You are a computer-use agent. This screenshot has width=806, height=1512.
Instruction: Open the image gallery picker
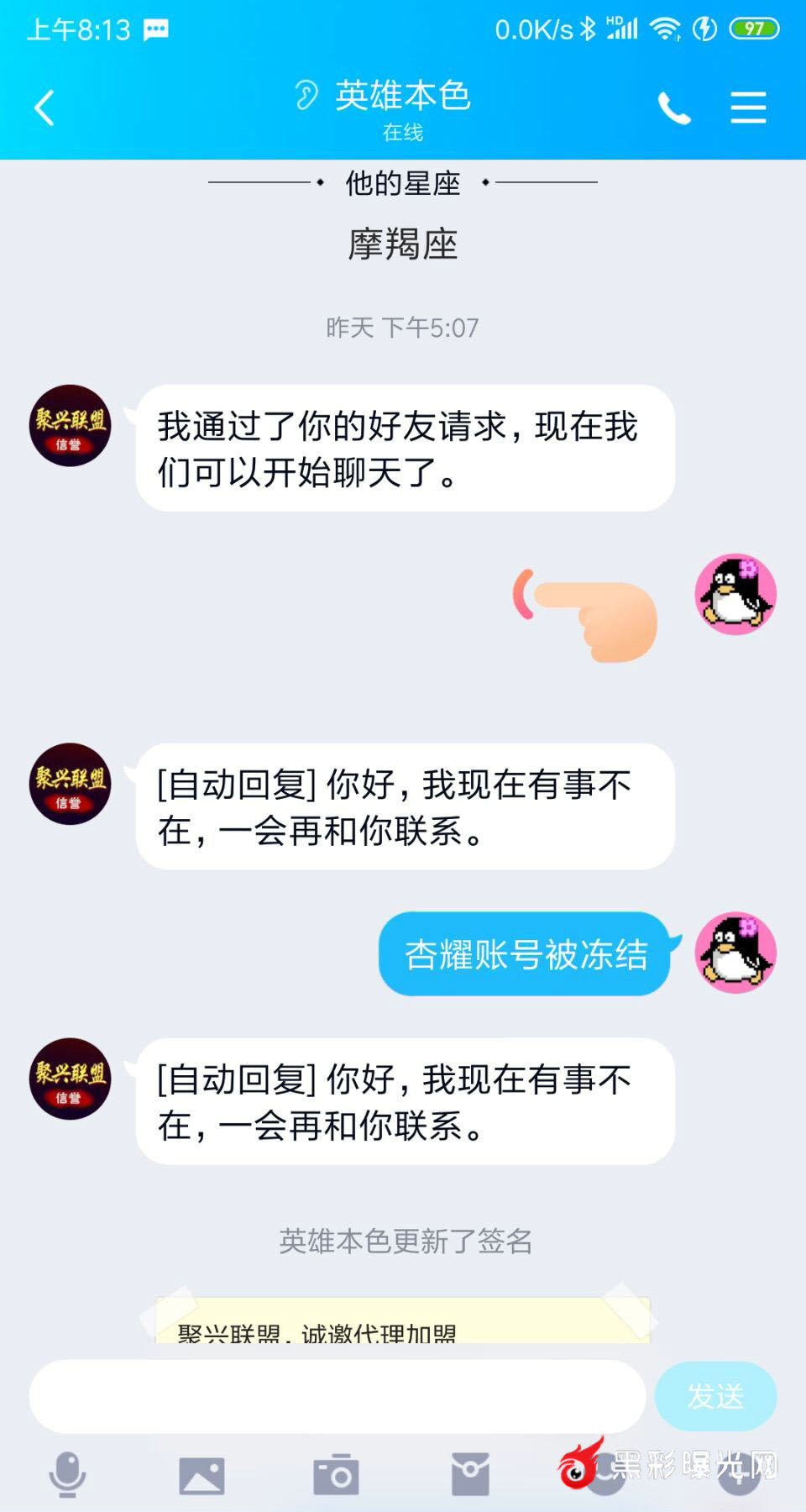pos(201,1474)
